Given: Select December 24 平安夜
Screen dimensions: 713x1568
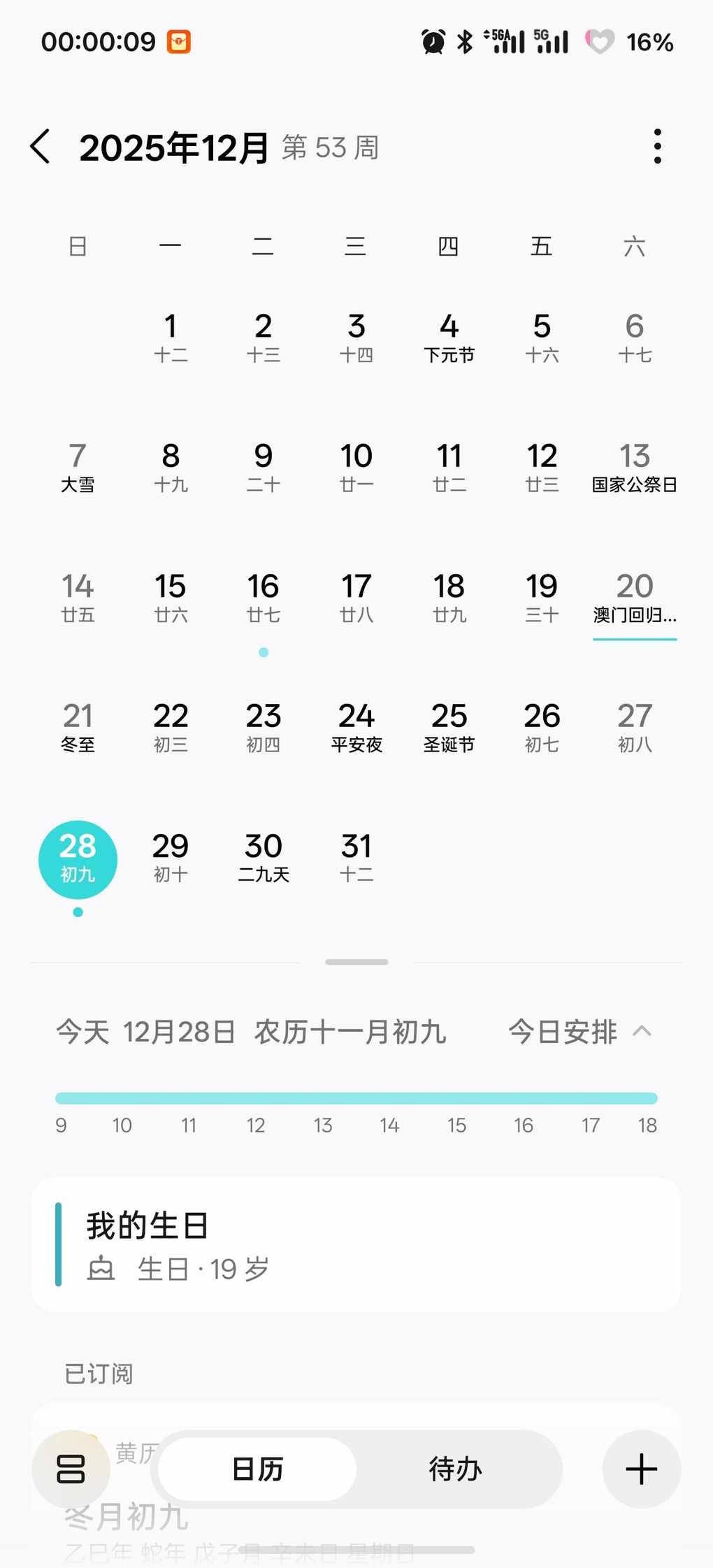Looking at the screenshot, I should (x=356, y=727).
